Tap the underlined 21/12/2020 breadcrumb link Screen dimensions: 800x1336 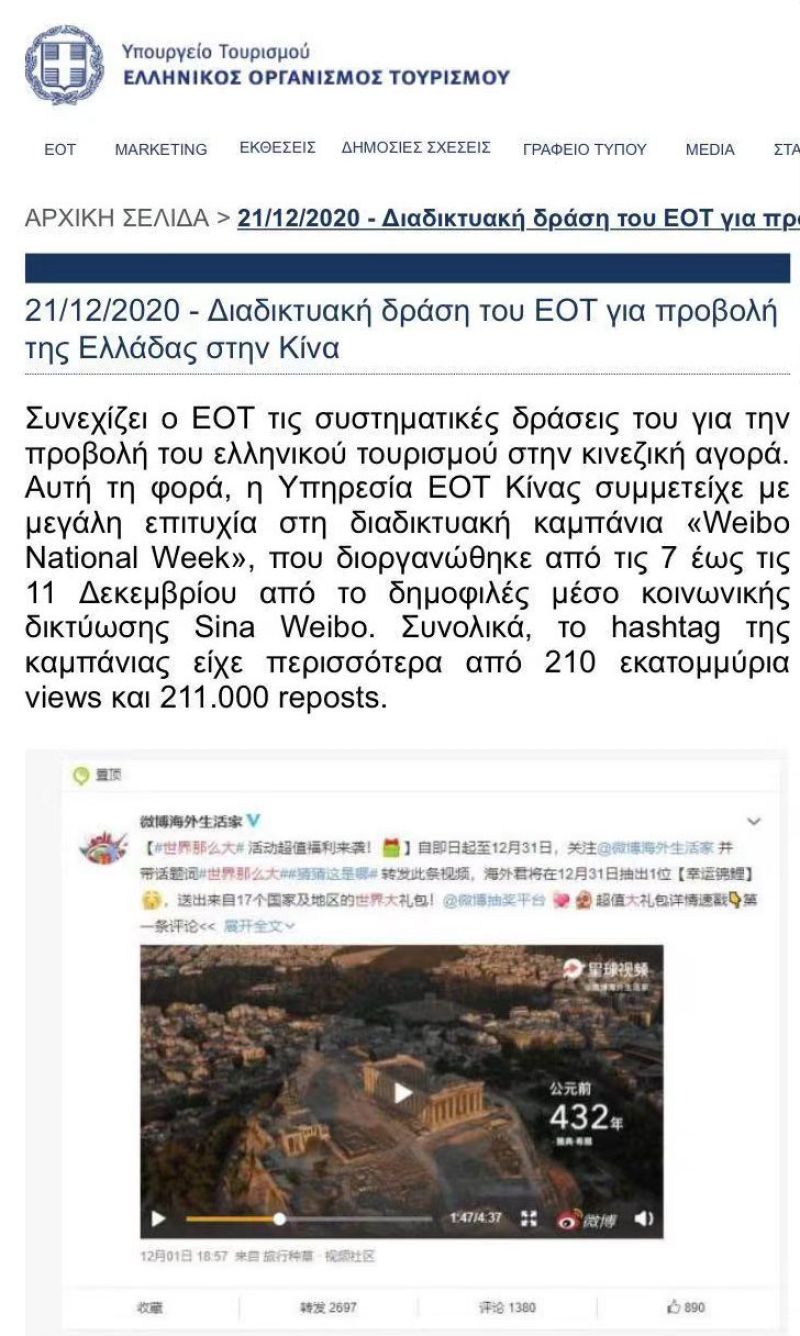(518, 218)
